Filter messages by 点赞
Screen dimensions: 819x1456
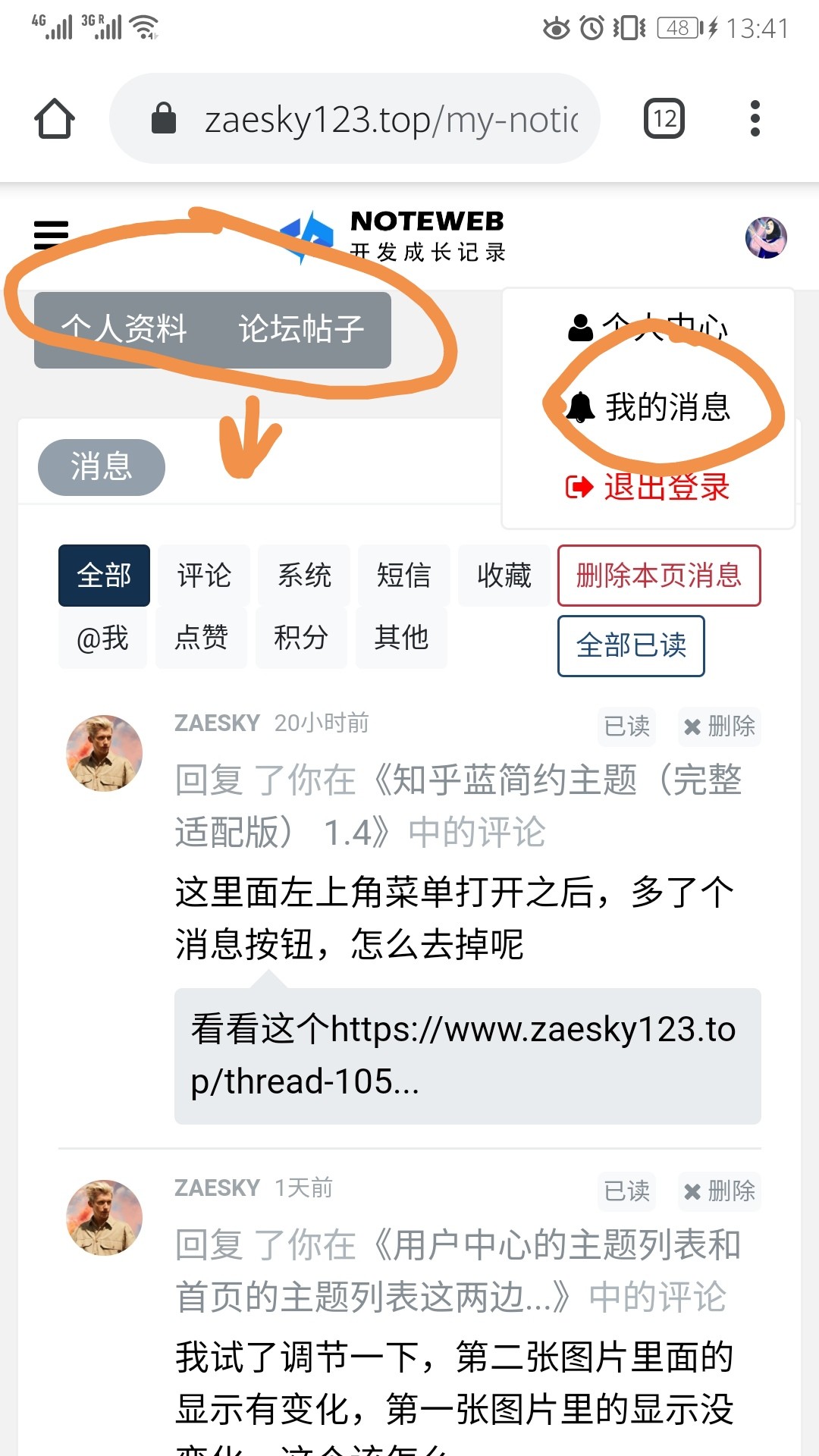coord(201,638)
